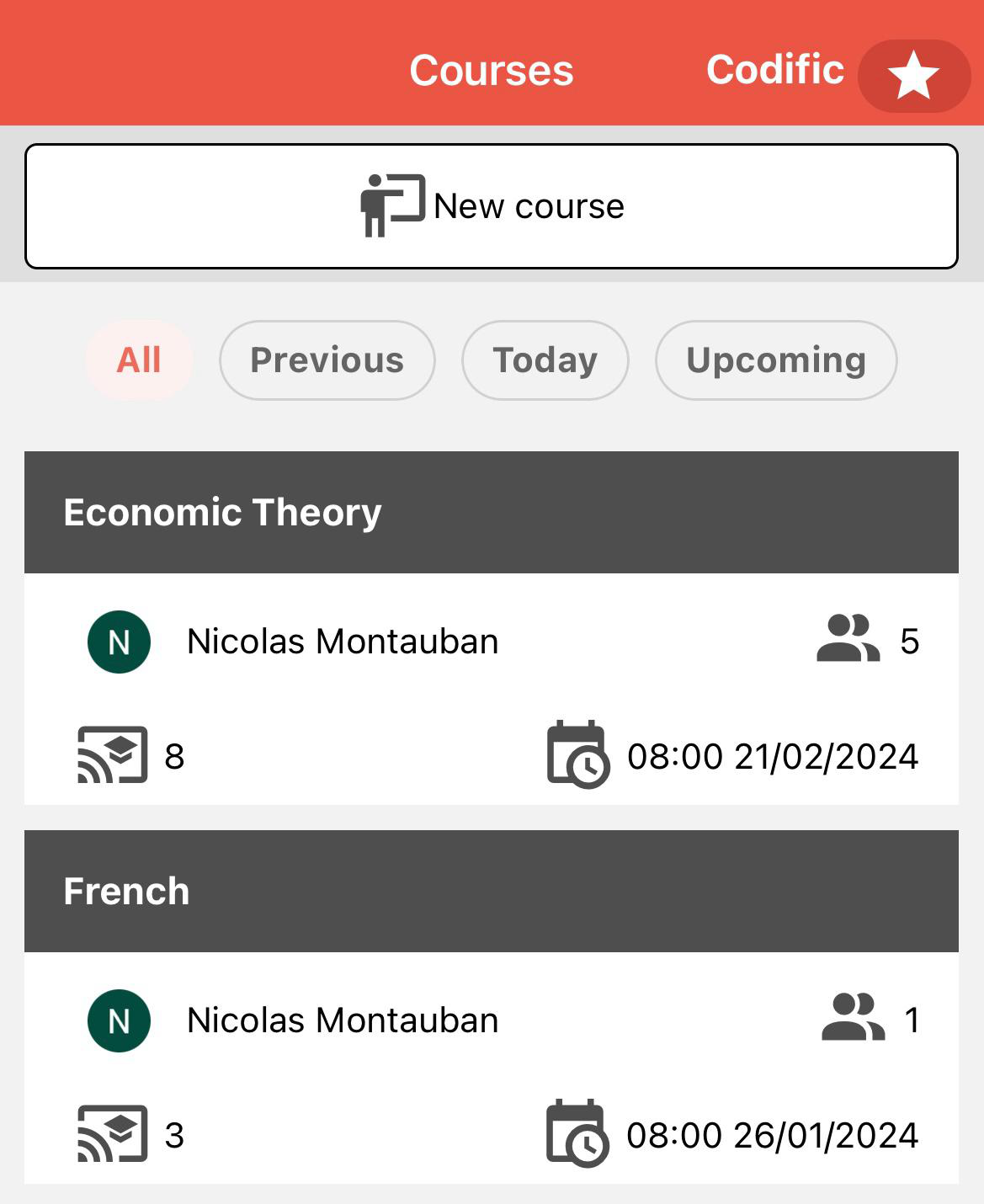Open the Economic Theory course

click(x=492, y=513)
